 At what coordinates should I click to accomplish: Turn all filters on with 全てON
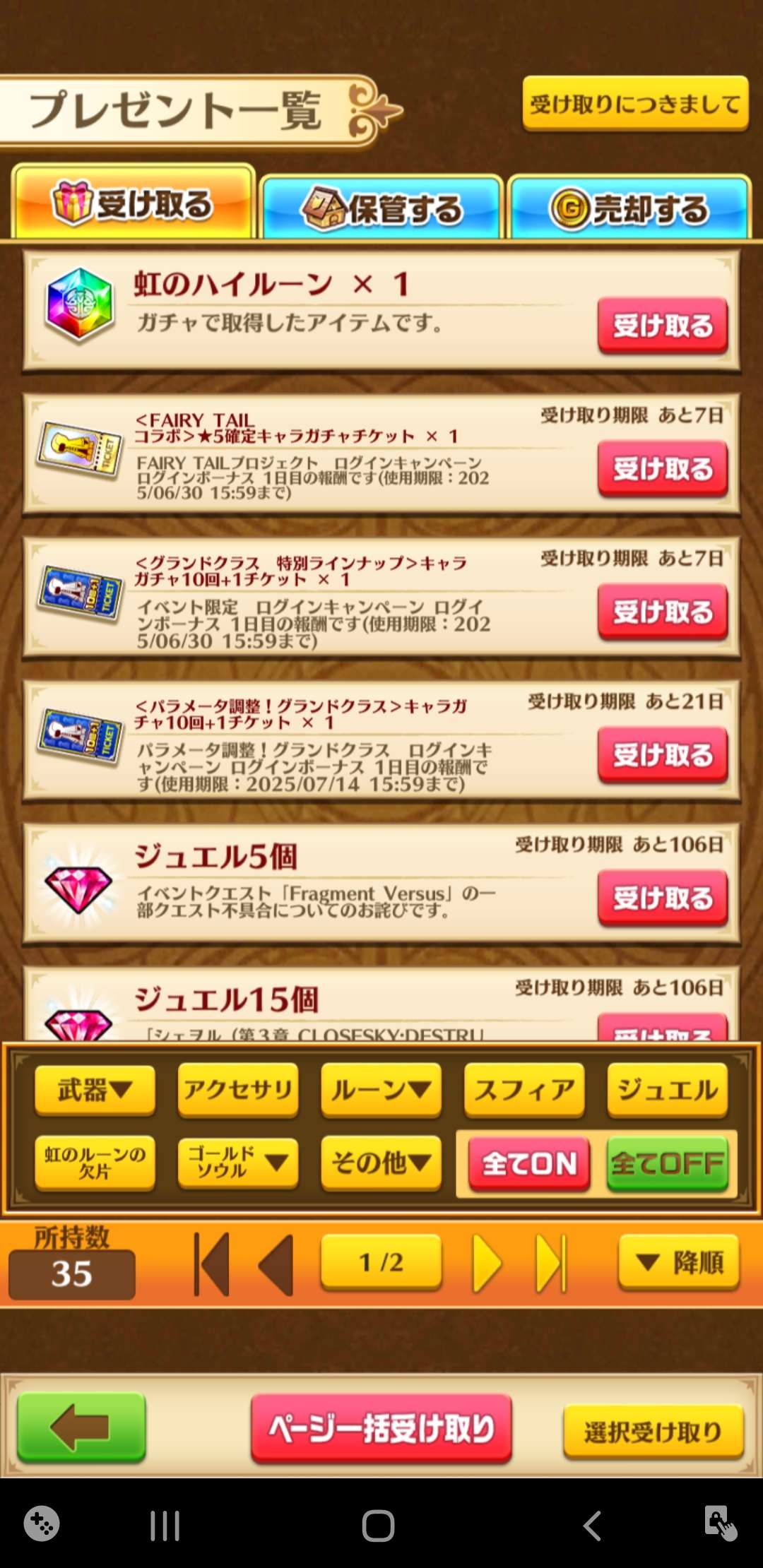528,1163
